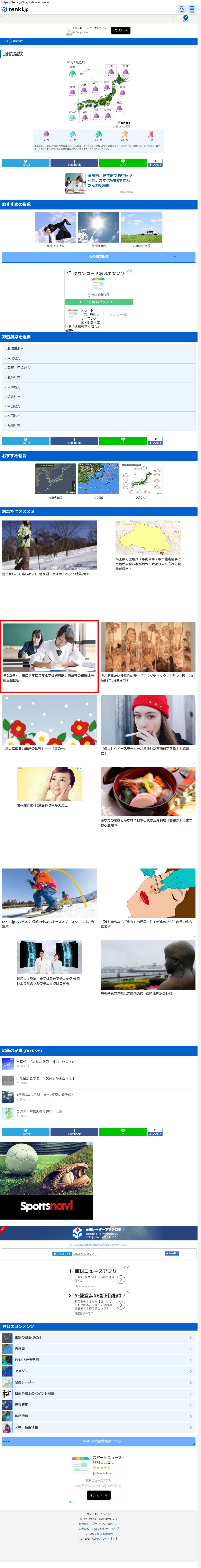Select 関東・甲信地方 region
This screenshot has height=1568, width=201.
[x=99, y=368]
